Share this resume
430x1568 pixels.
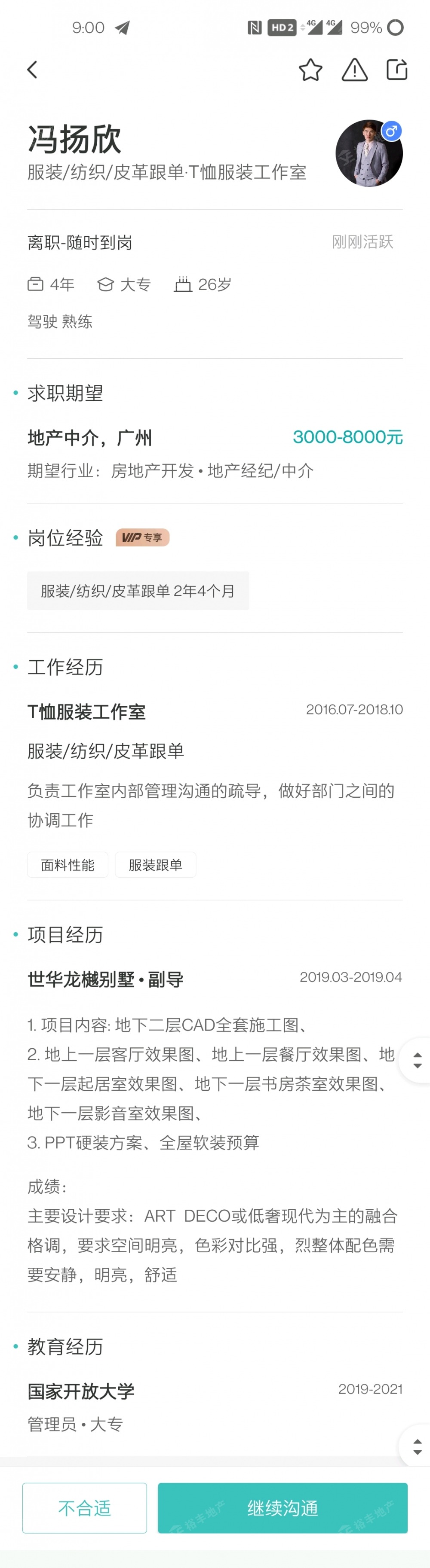click(x=397, y=70)
